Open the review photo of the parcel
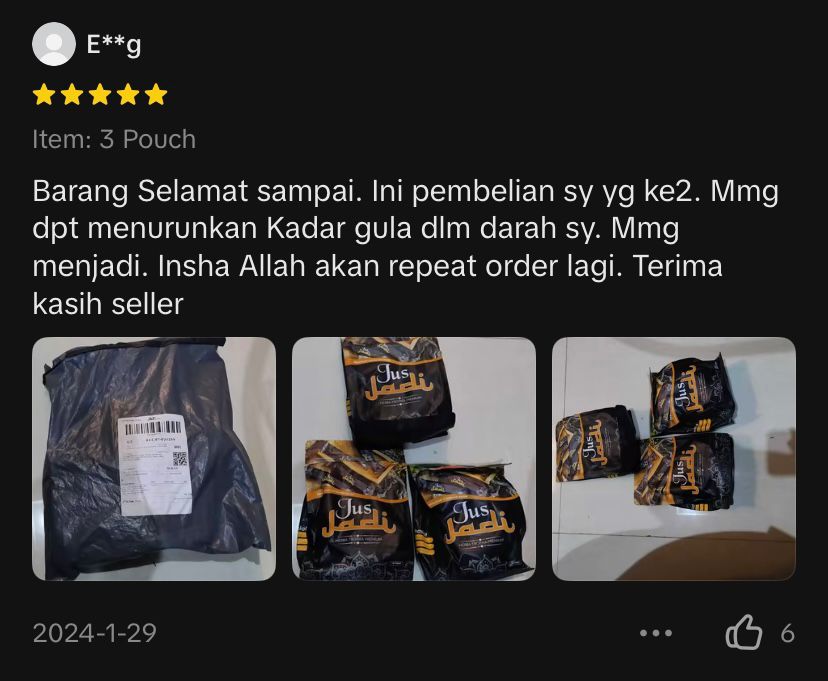The width and height of the screenshot is (828, 681). pyautogui.click(x=154, y=459)
